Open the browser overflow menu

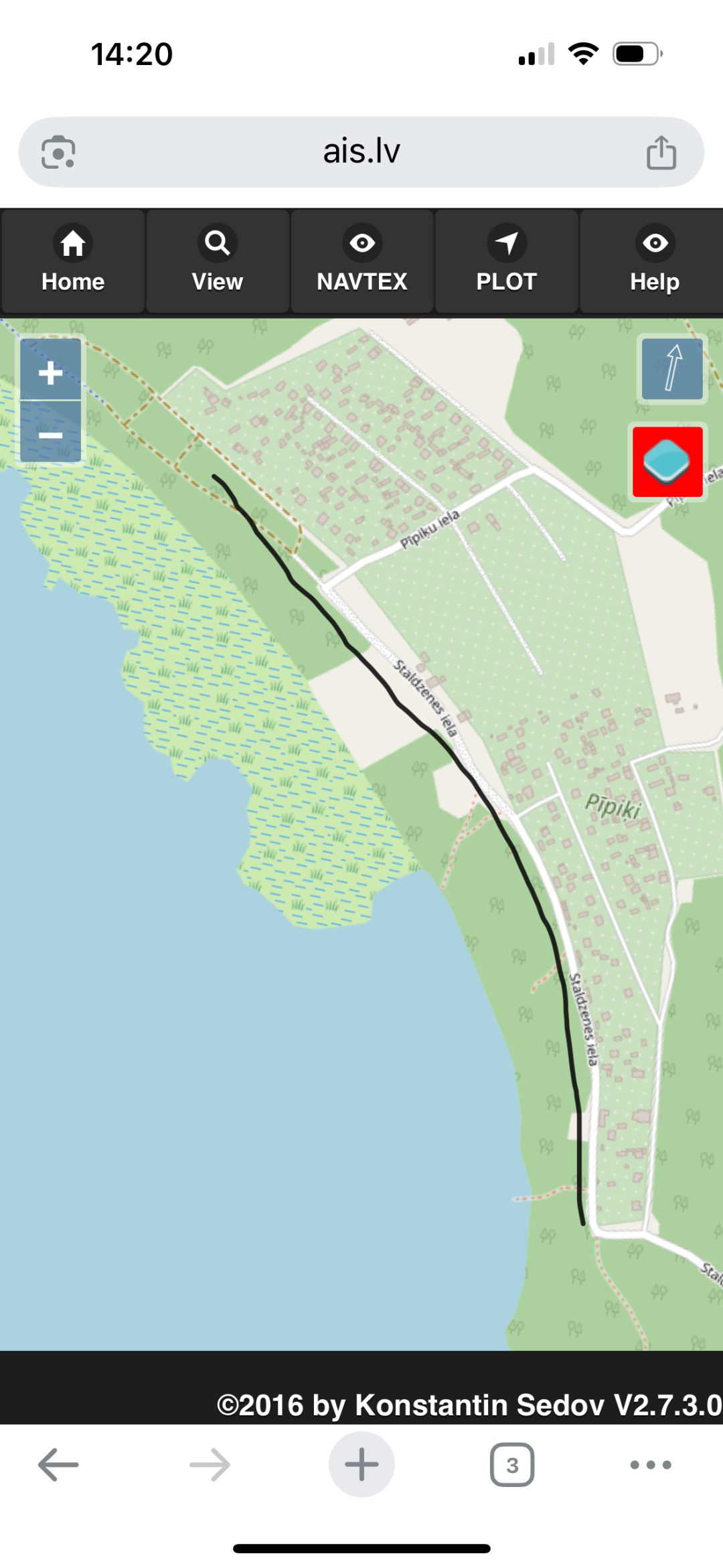(650, 1465)
